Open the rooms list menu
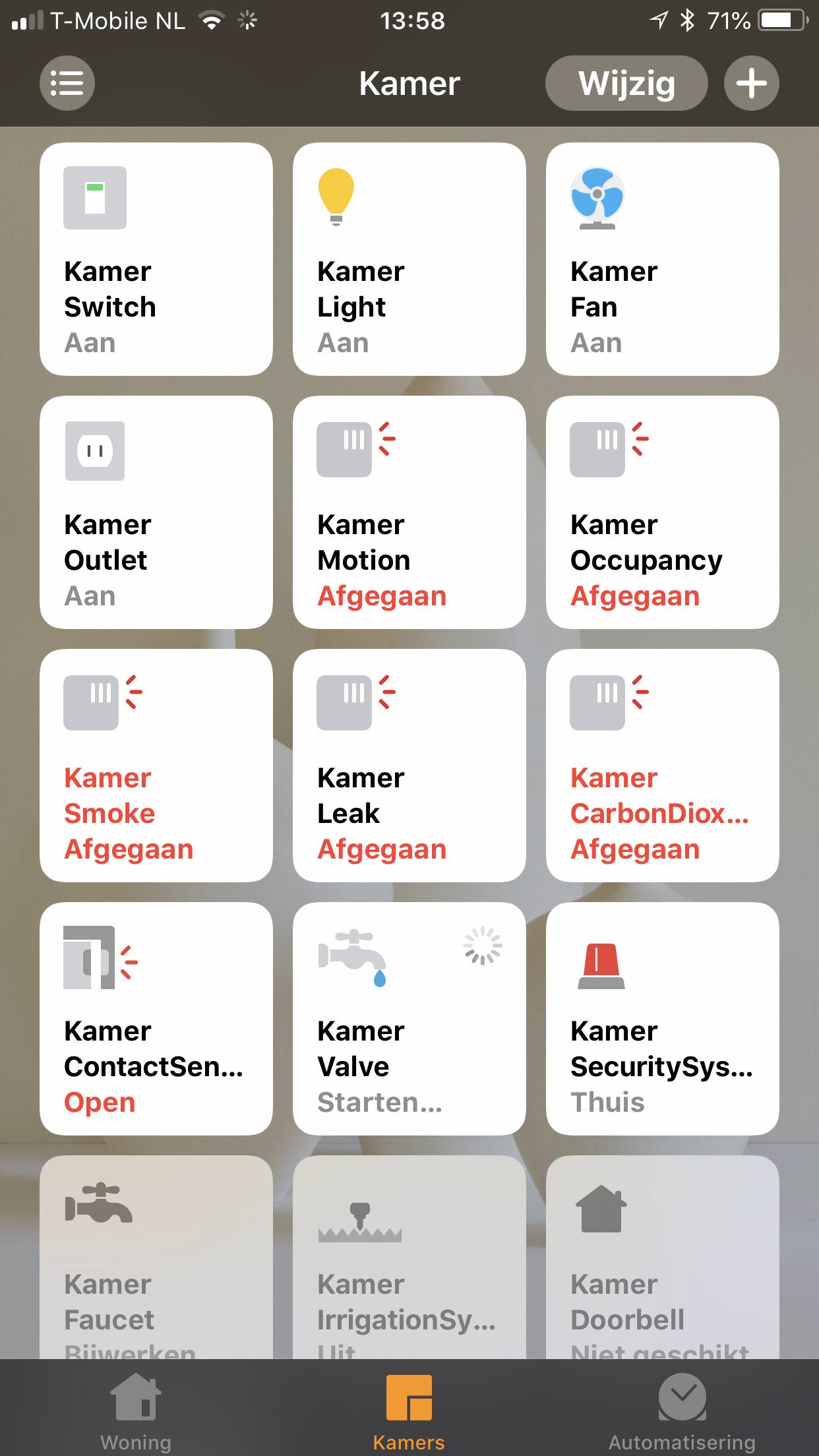This screenshot has width=819, height=1456. click(x=67, y=83)
